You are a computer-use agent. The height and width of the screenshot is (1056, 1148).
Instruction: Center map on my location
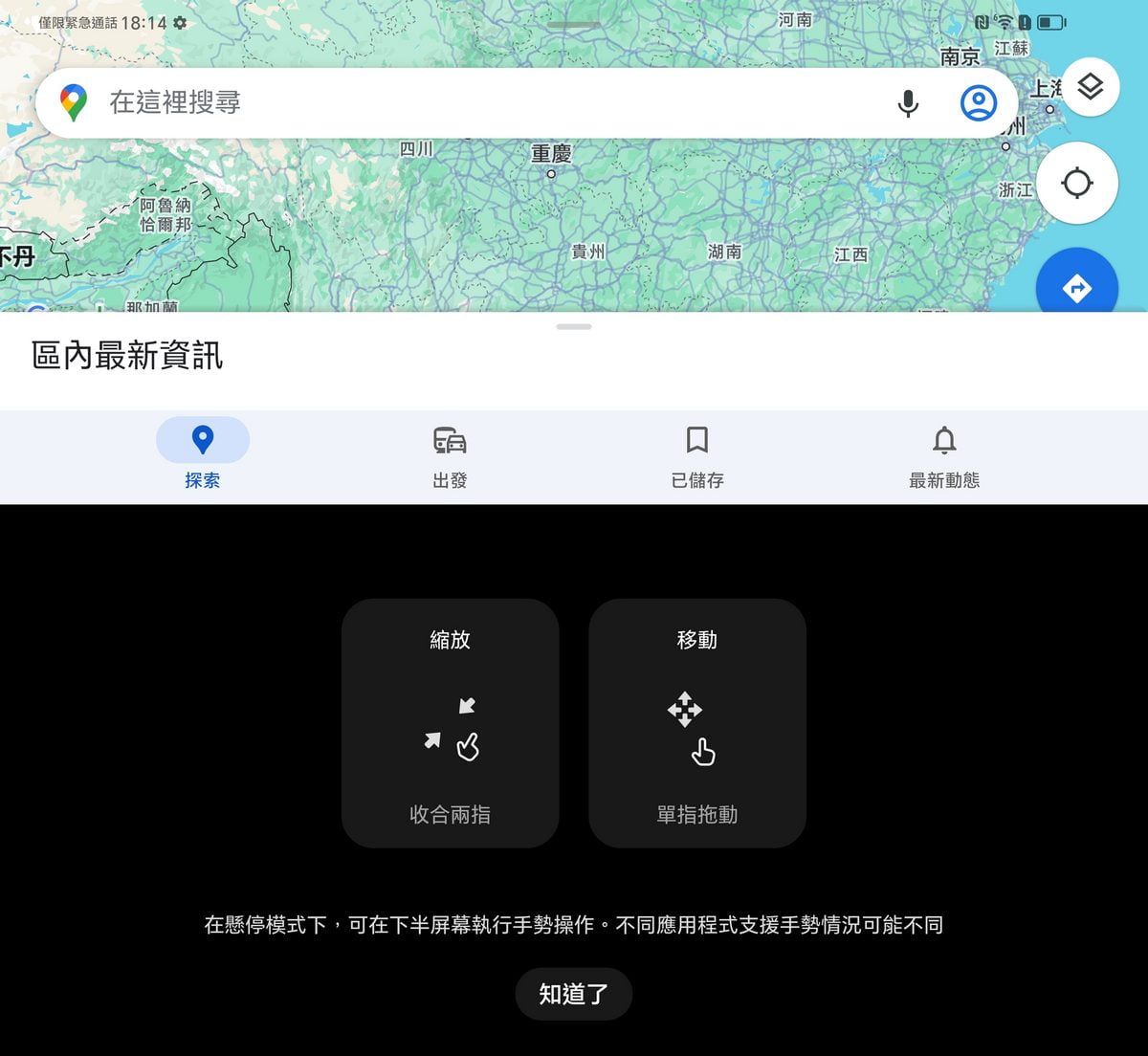[x=1076, y=183]
